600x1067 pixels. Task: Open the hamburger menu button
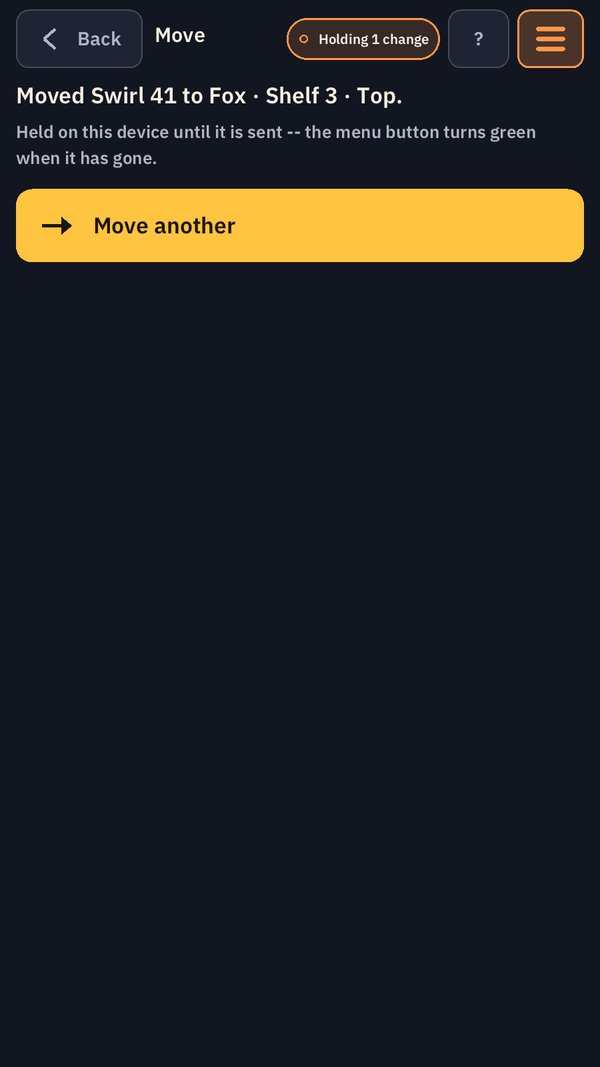(x=550, y=39)
